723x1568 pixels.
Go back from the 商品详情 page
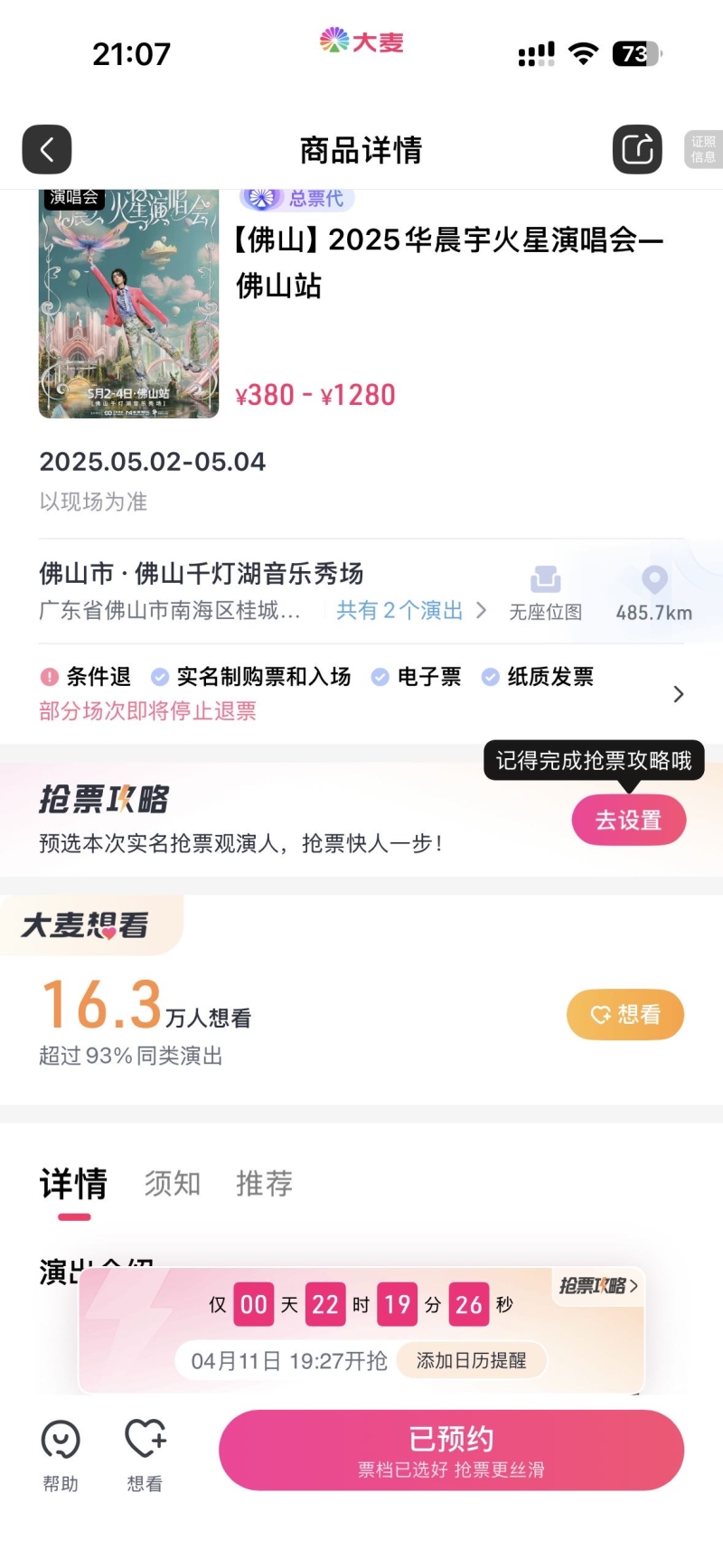coord(47,149)
